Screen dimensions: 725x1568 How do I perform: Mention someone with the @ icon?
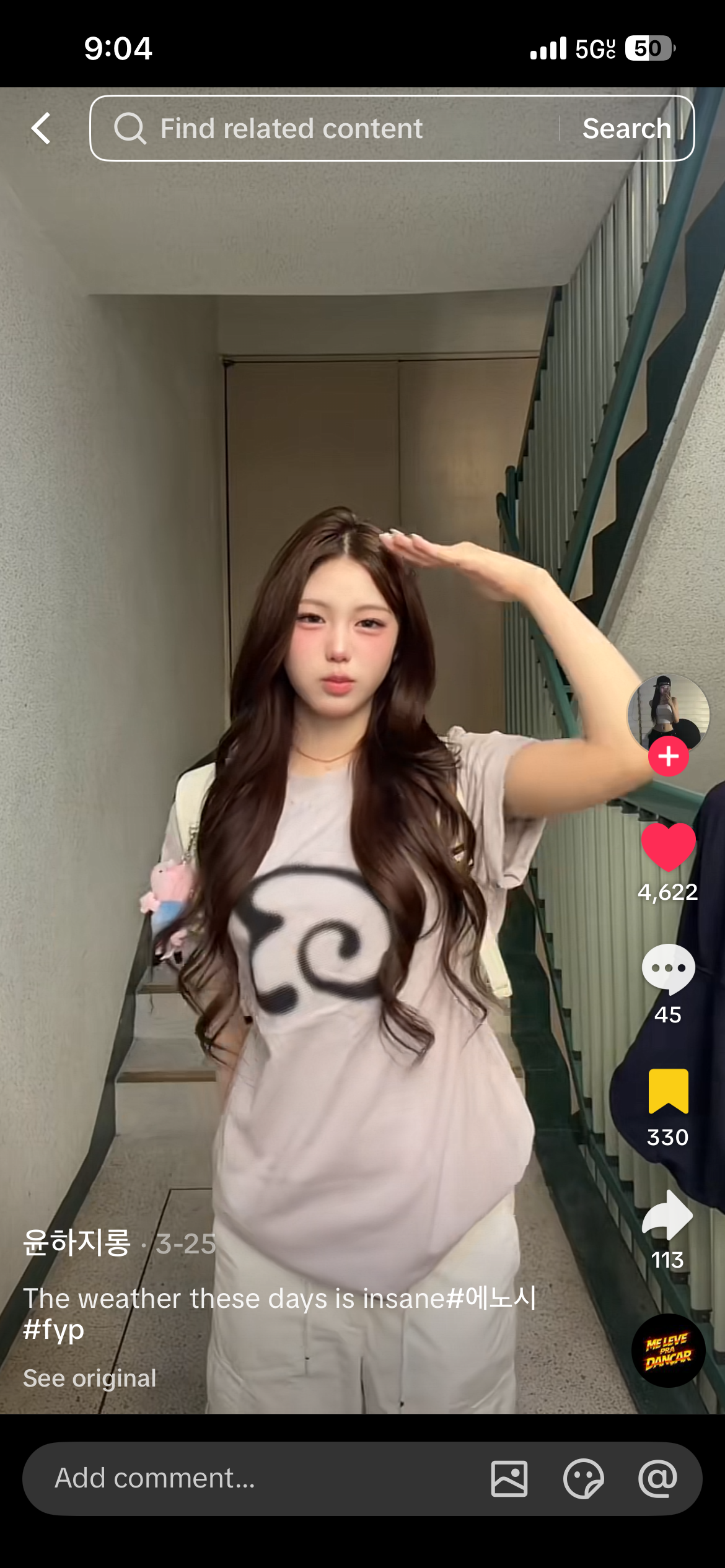[657, 1479]
